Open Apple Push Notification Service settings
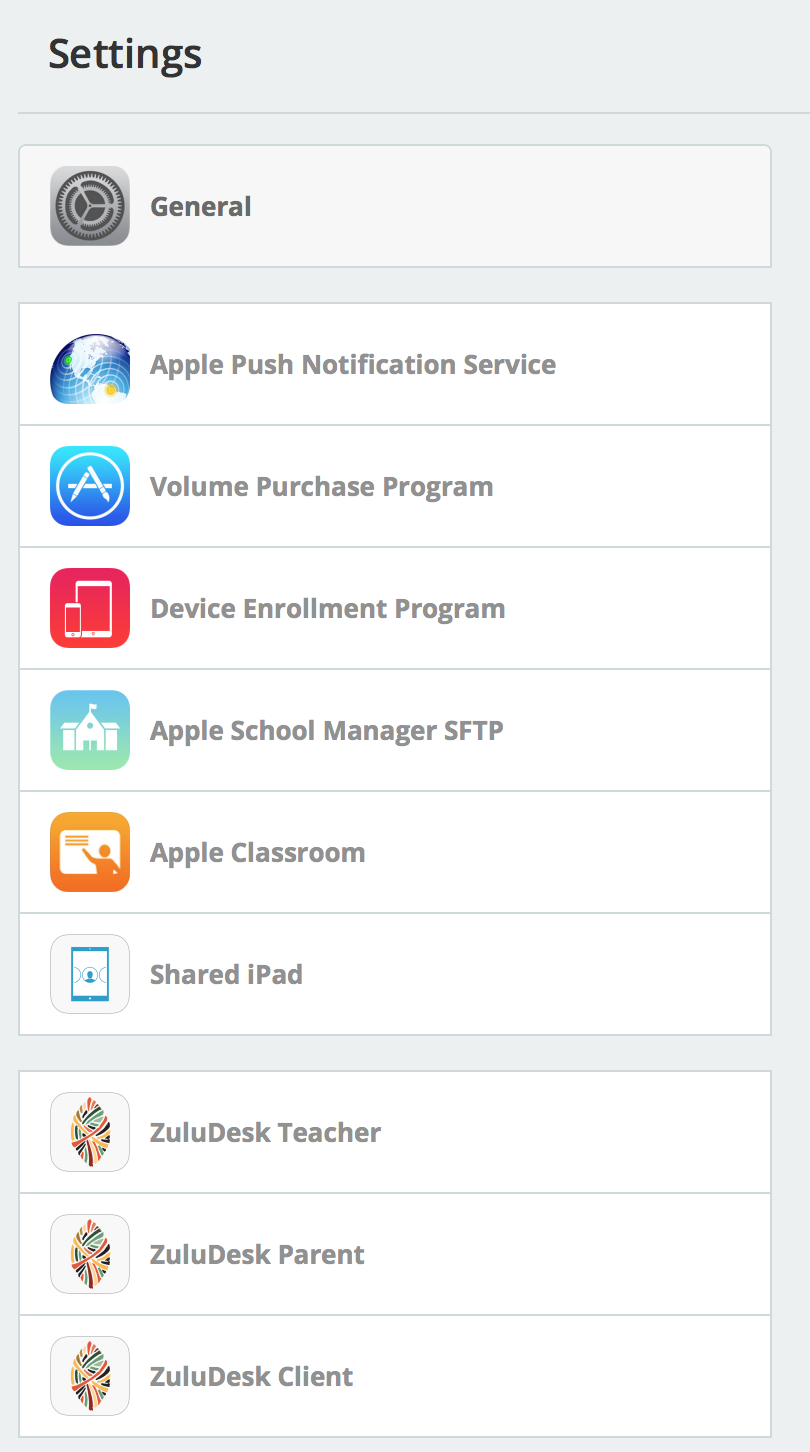The image size is (810, 1452). [x=352, y=365]
